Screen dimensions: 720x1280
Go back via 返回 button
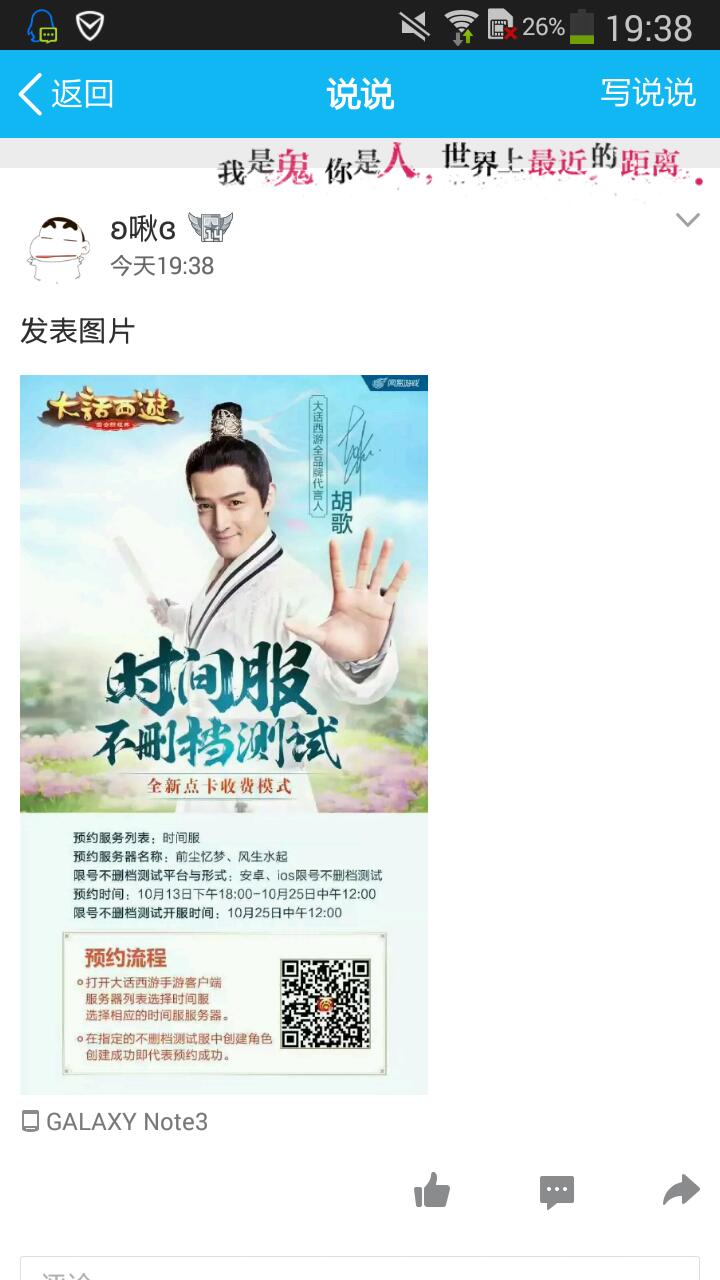[x=66, y=94]
